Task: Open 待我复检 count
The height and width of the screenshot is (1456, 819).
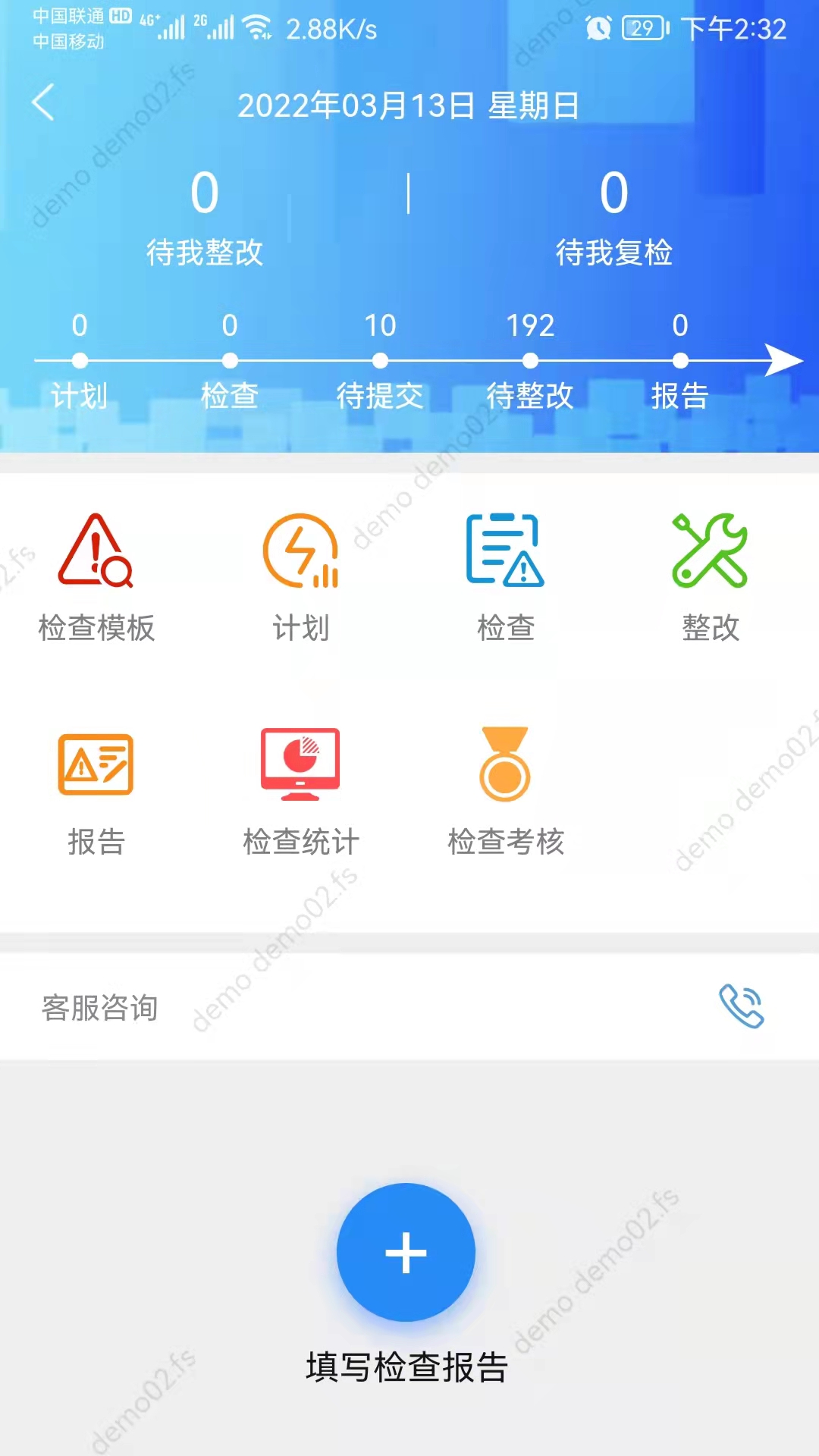Action: (x=613, y=216)
